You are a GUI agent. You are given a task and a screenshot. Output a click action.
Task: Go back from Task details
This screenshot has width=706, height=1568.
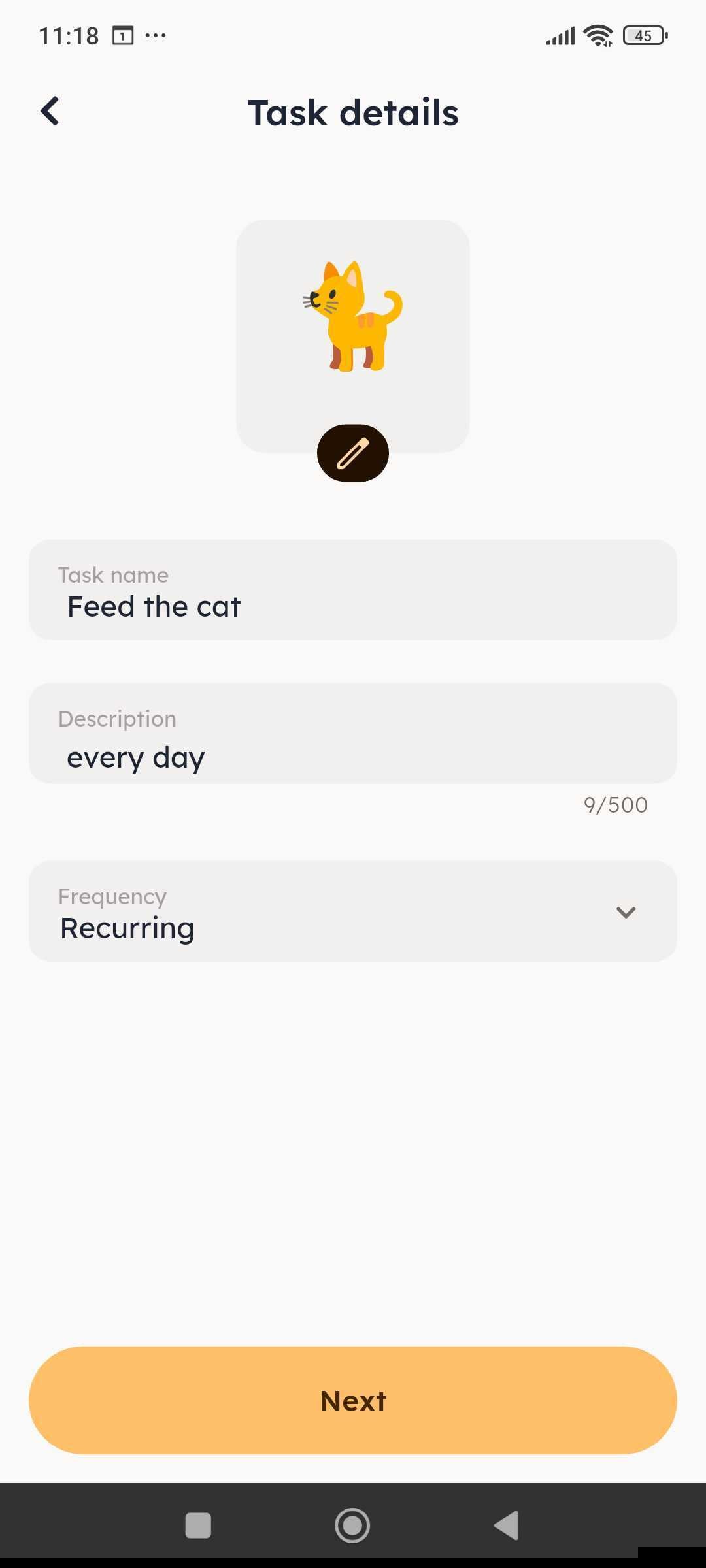50,111
